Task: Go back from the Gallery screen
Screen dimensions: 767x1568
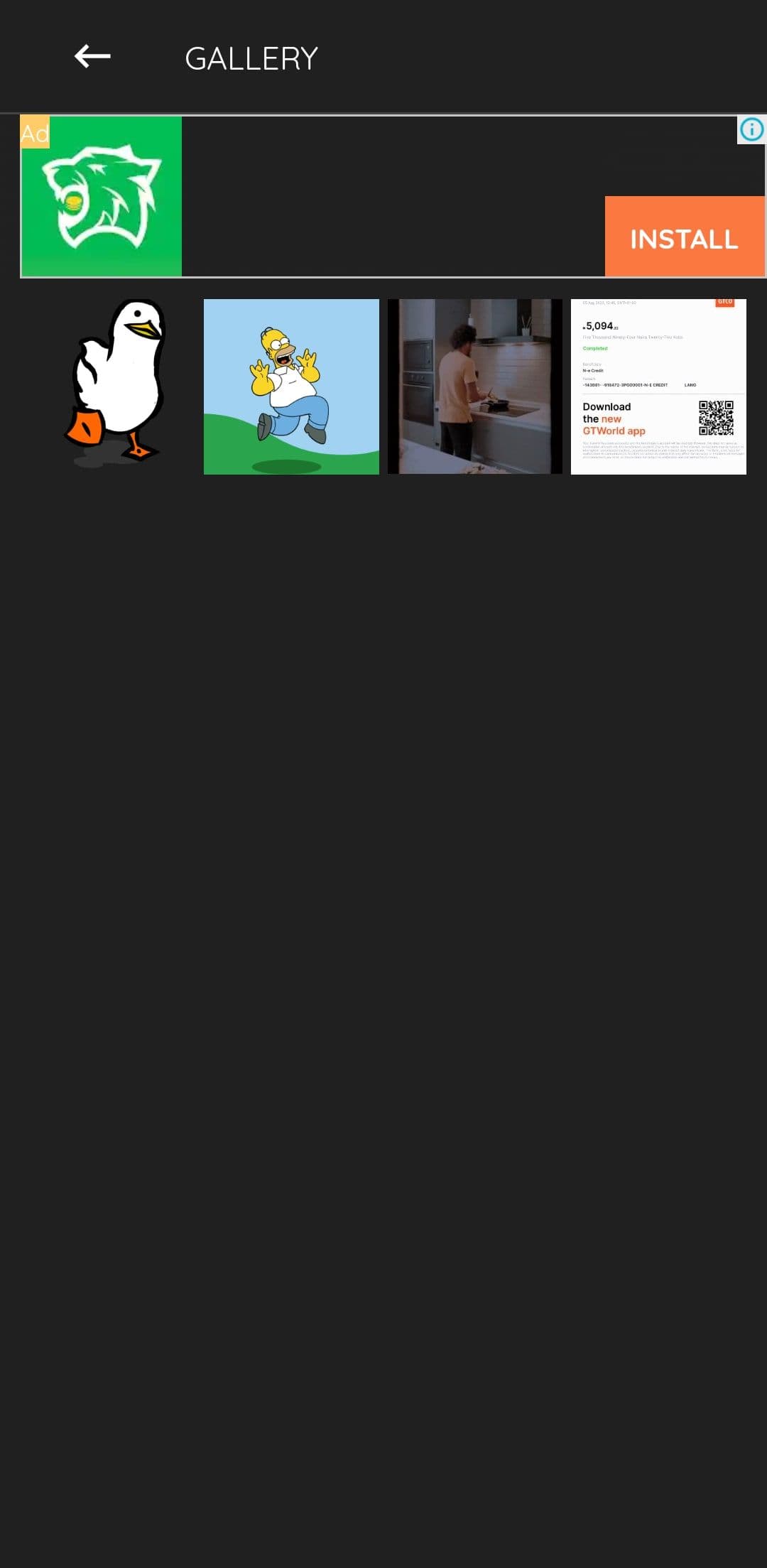Action: (x=92, y=56)
